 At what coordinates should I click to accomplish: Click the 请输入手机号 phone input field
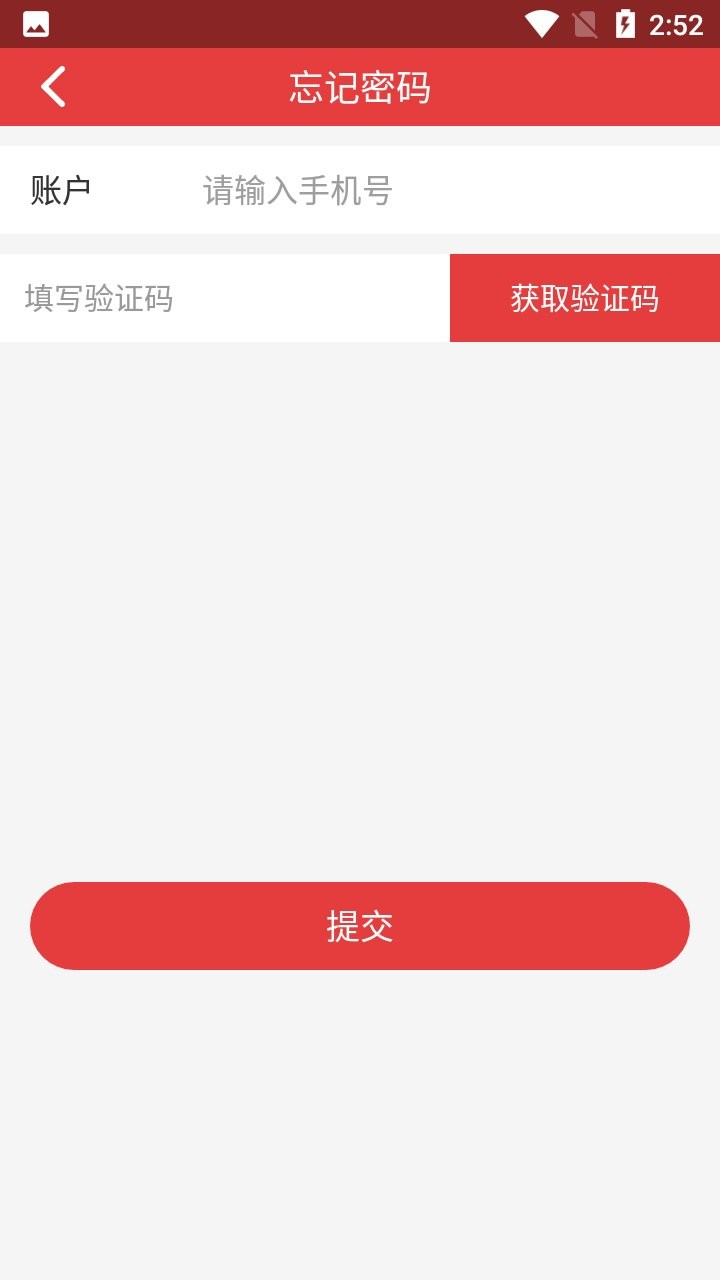click(x=300, y=189)
